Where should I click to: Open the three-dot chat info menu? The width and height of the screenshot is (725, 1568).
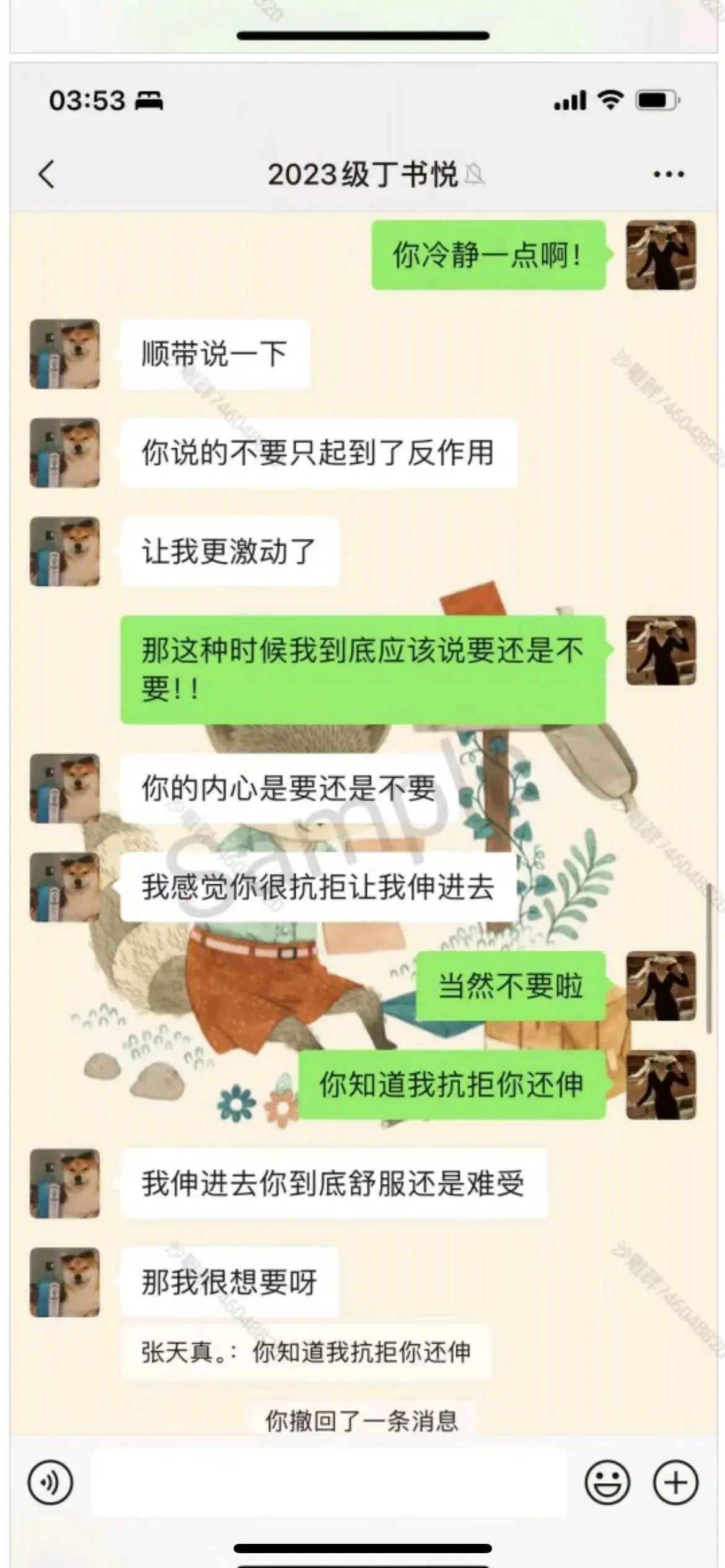click(669, 175)
